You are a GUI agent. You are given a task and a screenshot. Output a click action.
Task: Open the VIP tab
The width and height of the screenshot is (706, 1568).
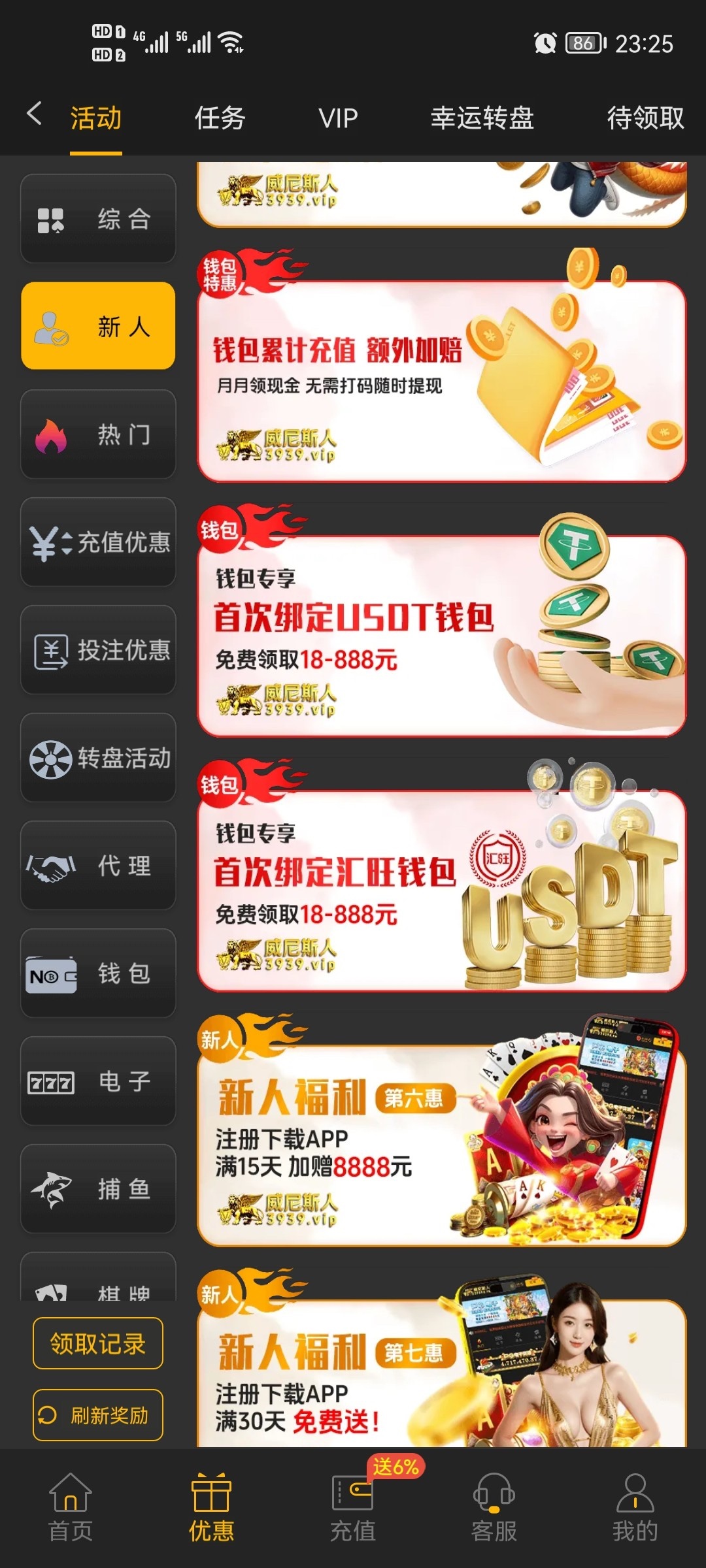point(338,118)
